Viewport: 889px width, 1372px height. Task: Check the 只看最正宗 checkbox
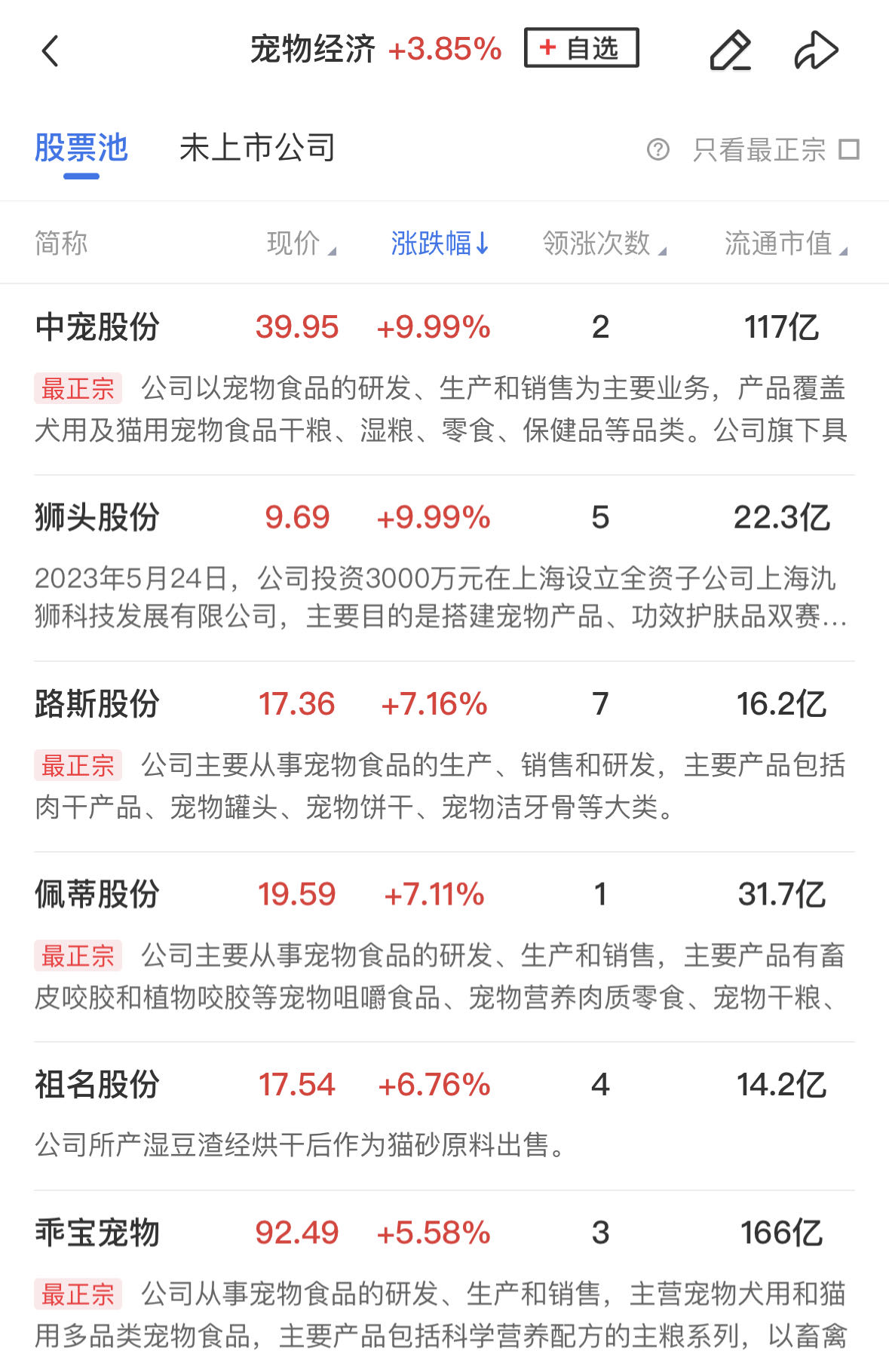849,149
